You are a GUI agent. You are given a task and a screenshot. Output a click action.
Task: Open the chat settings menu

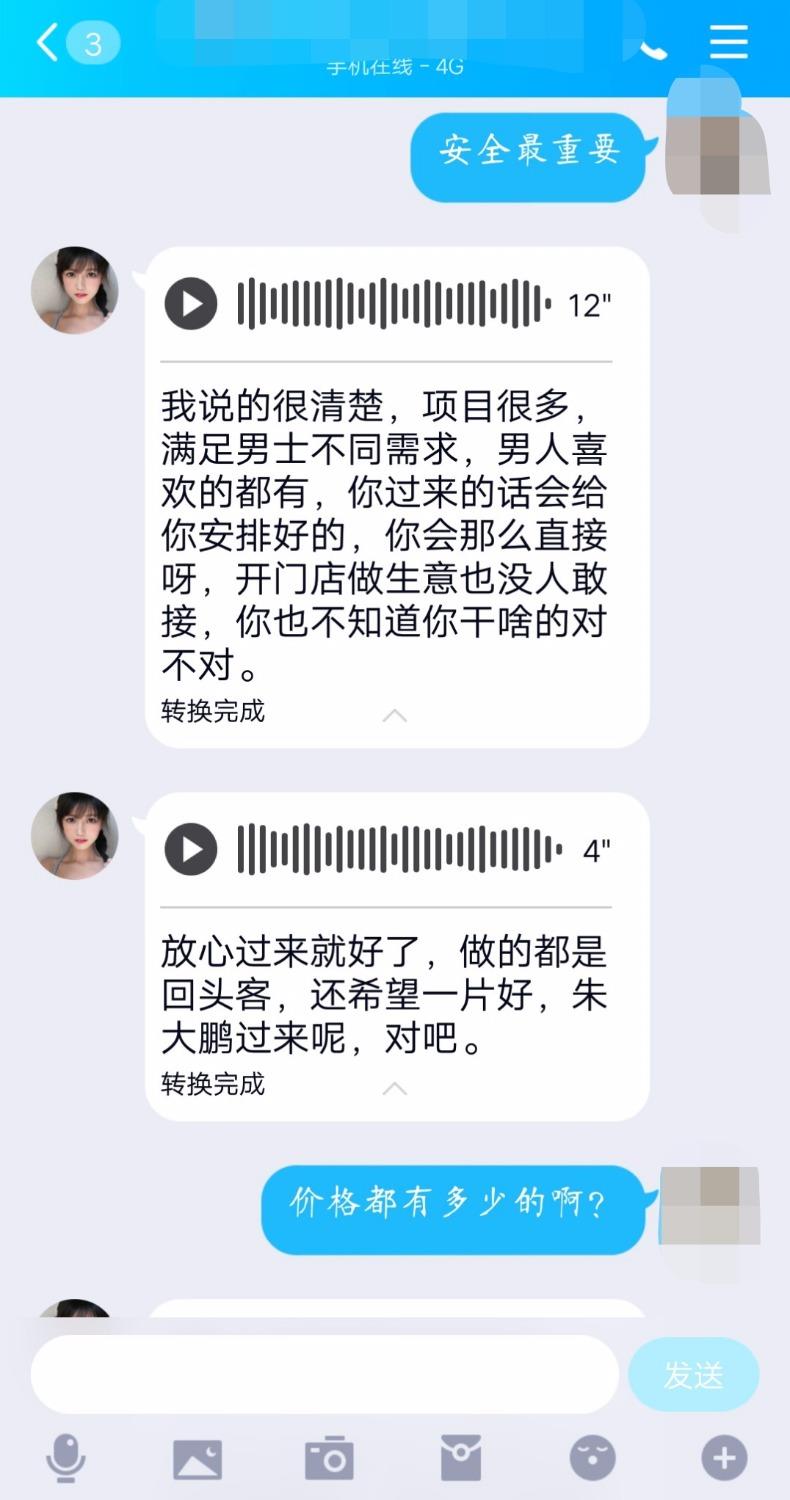(x=729, y=43)
